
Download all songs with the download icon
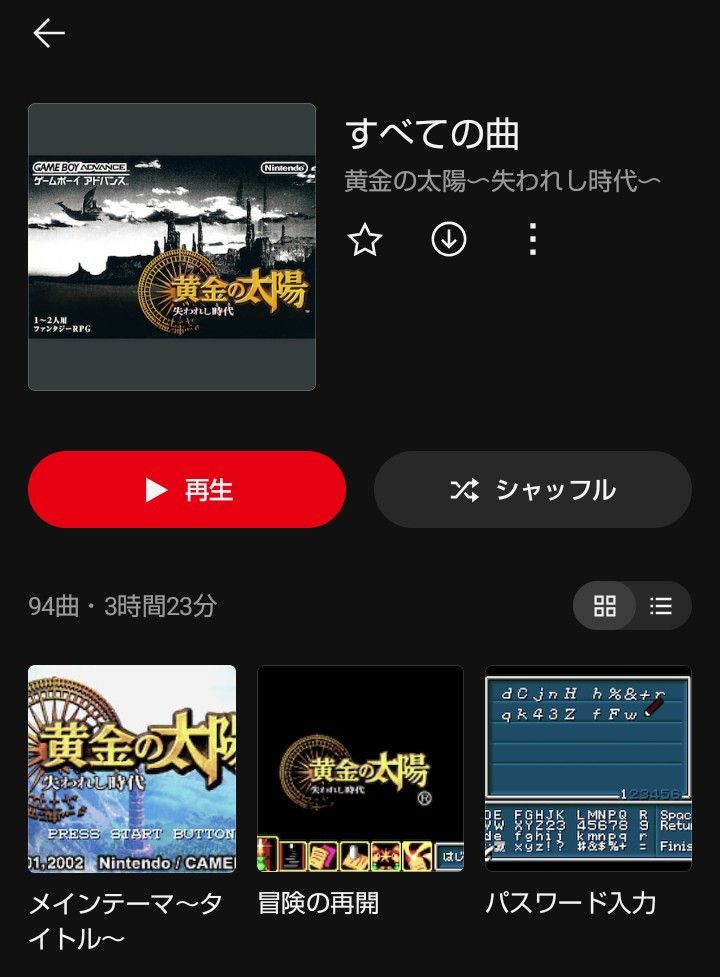449,240
